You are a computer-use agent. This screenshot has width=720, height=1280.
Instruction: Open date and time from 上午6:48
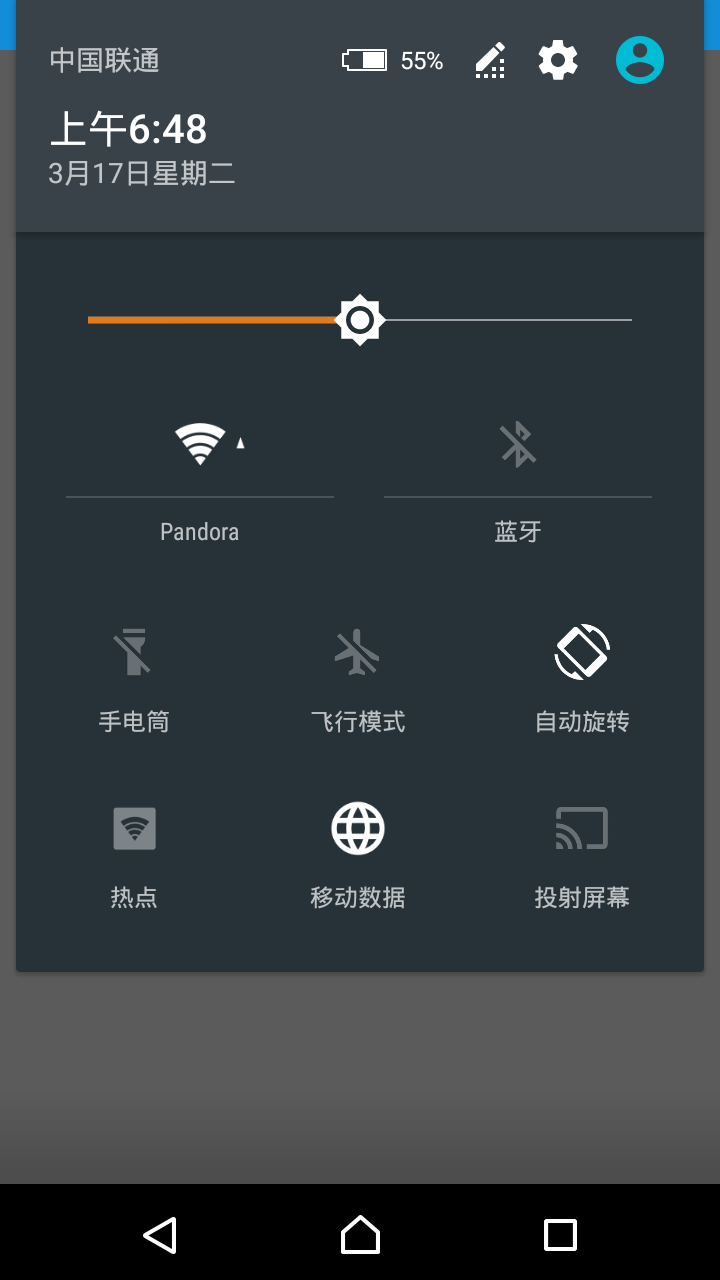(x=129, y=129)
